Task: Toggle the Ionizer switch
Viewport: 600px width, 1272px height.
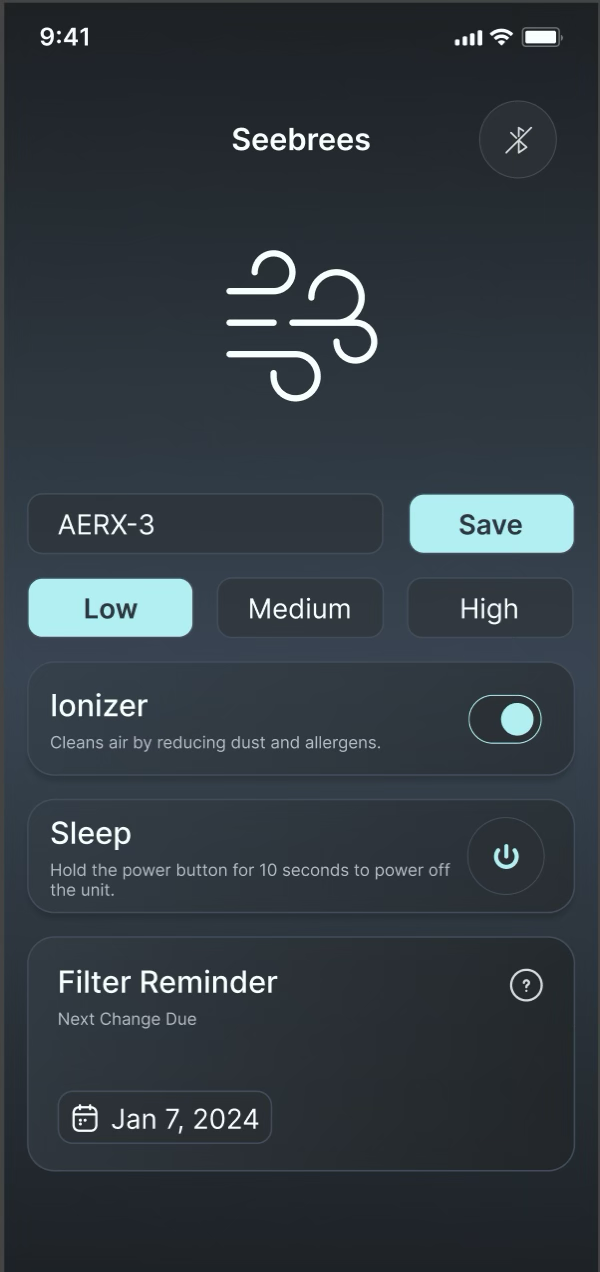Action: pos(505,720)
